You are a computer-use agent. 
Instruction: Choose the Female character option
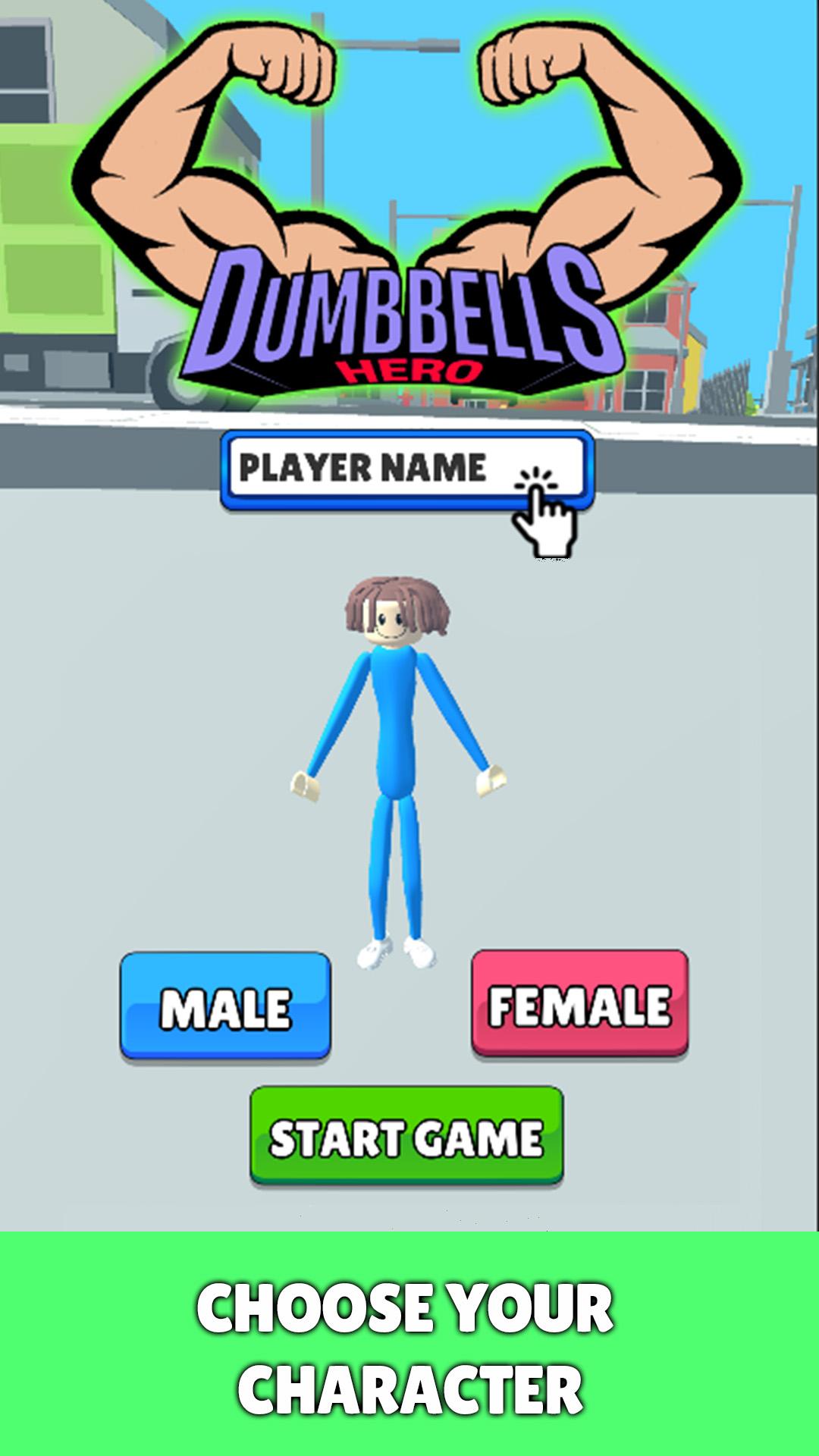579,1003
